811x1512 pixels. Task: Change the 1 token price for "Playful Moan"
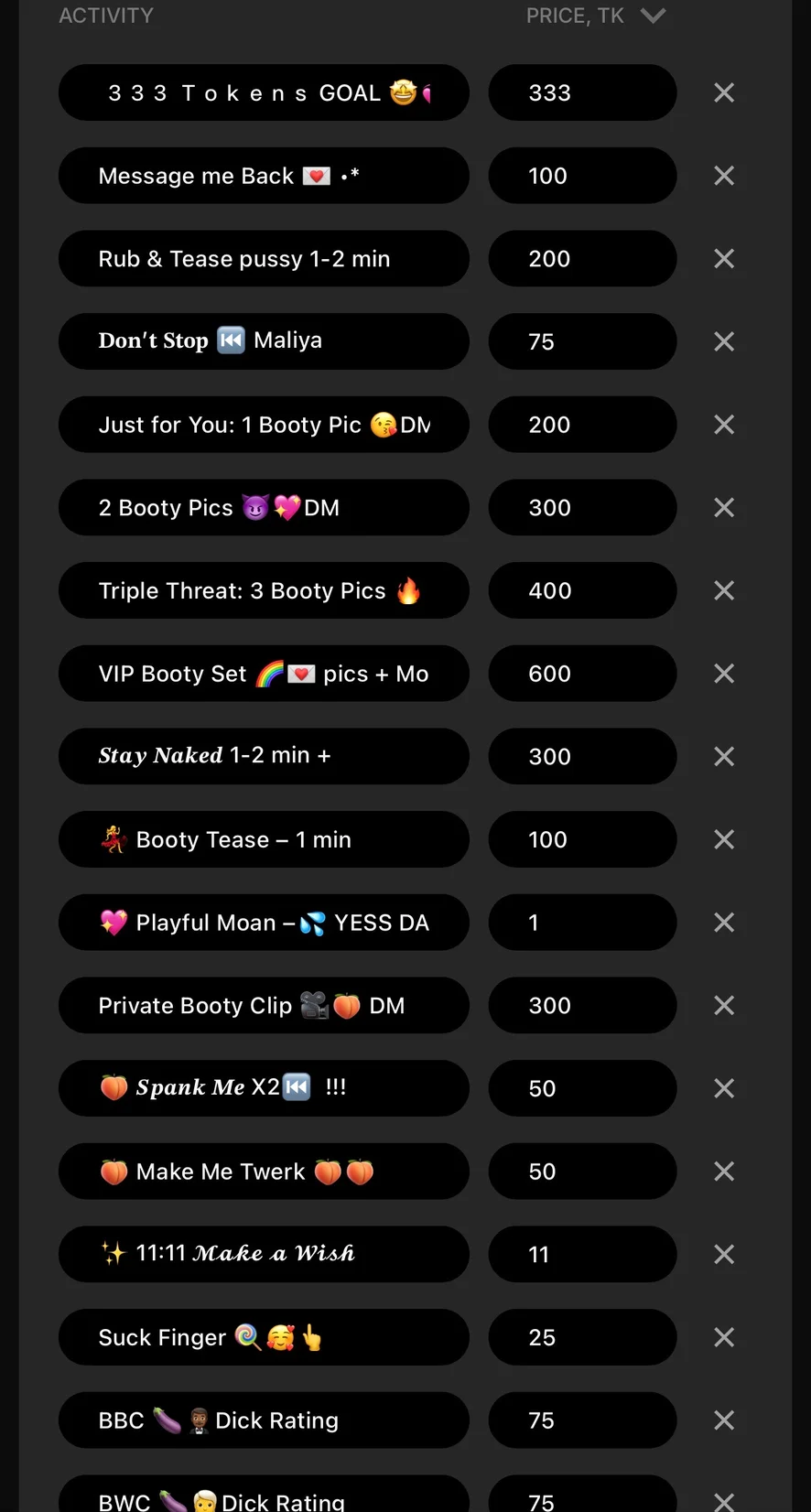pos(582,923)
